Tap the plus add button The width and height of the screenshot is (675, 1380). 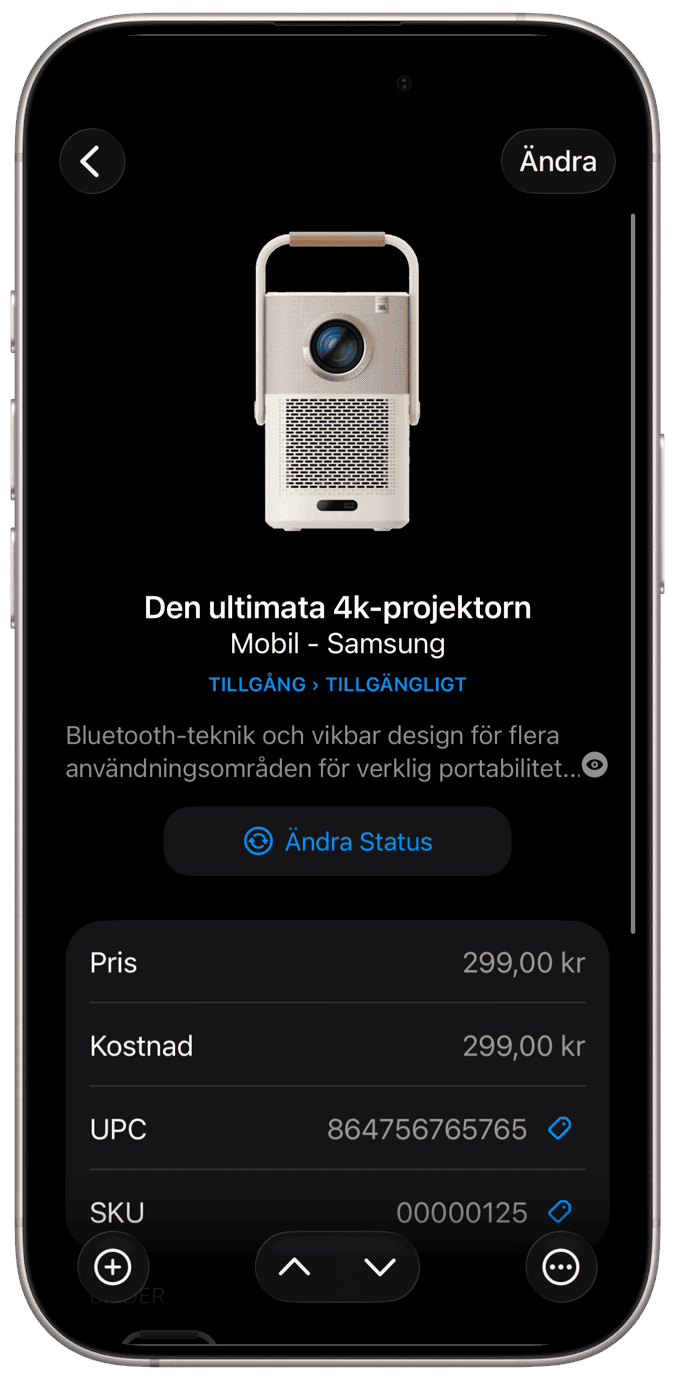(113, 1267)
